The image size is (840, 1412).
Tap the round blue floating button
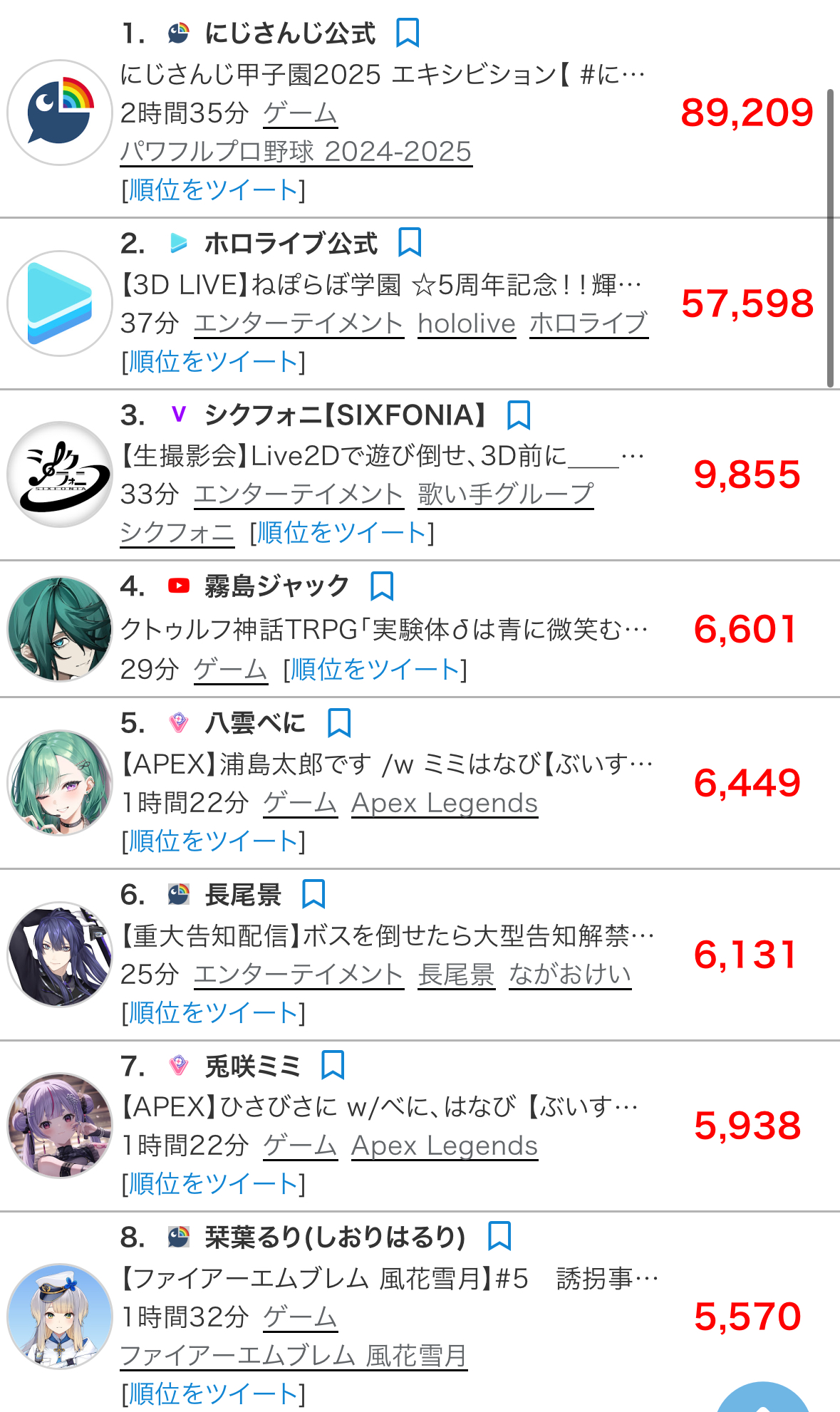763,1401
